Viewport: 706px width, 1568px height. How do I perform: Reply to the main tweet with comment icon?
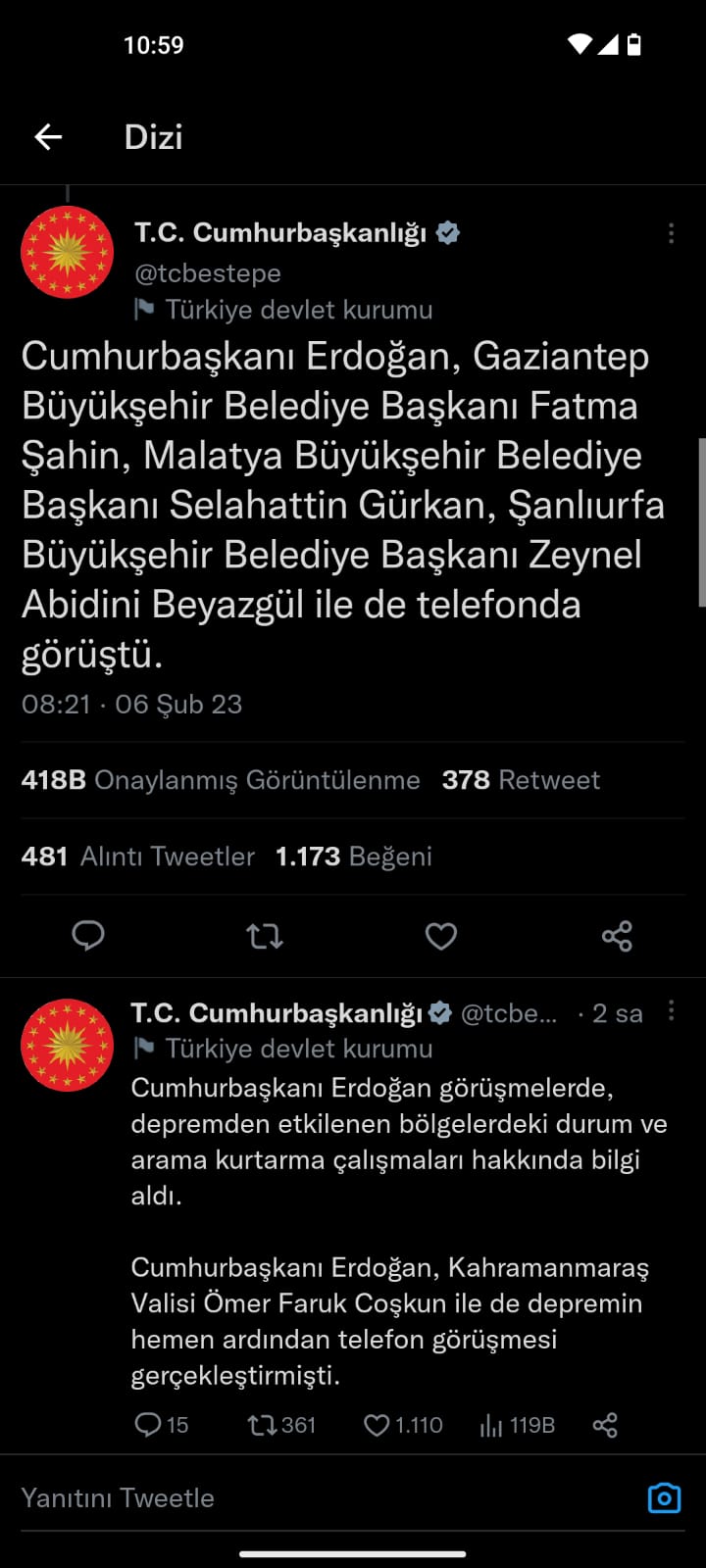click(x=88, y=936)
